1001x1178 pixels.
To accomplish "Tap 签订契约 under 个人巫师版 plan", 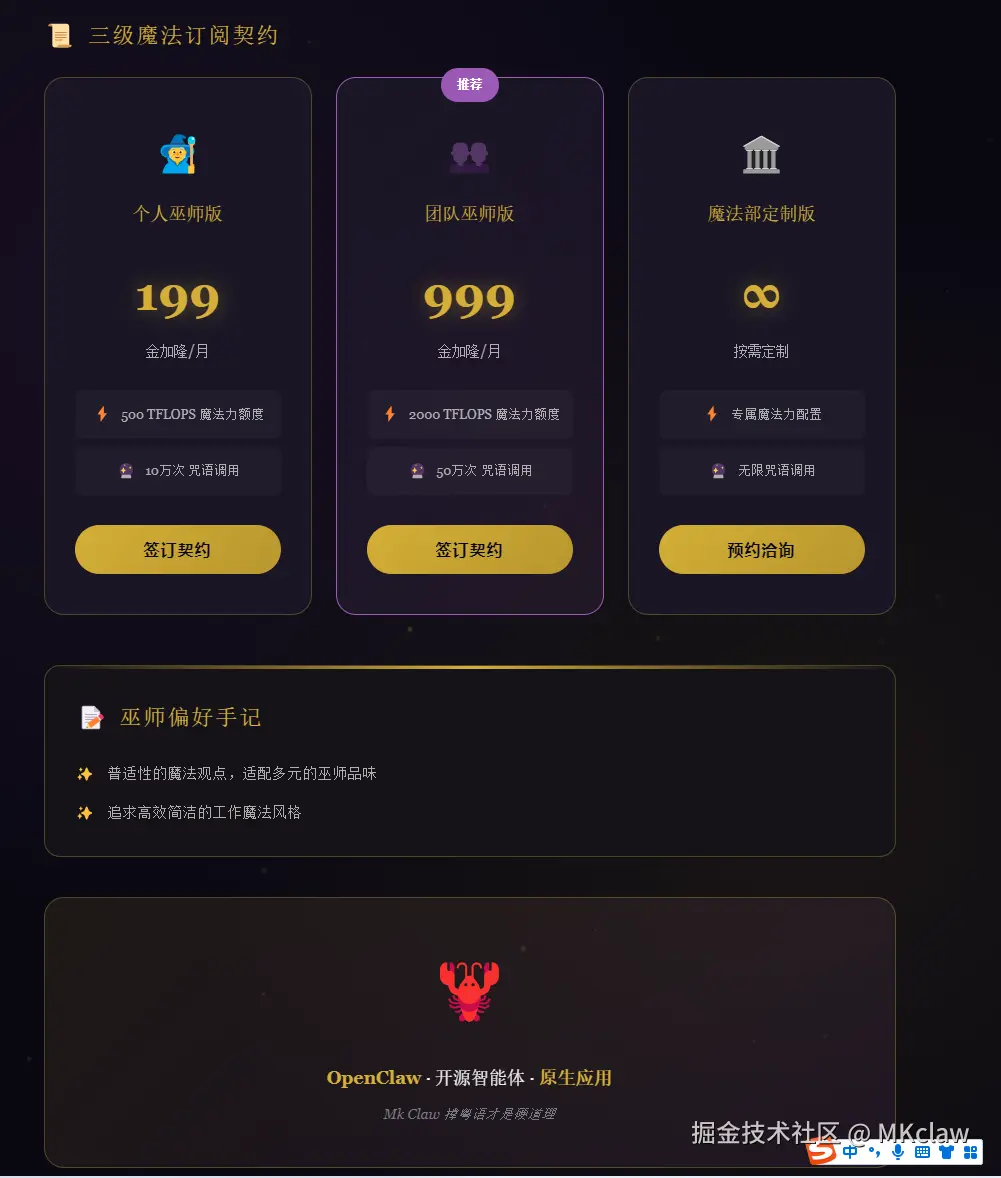I will (x=177, y=549).
